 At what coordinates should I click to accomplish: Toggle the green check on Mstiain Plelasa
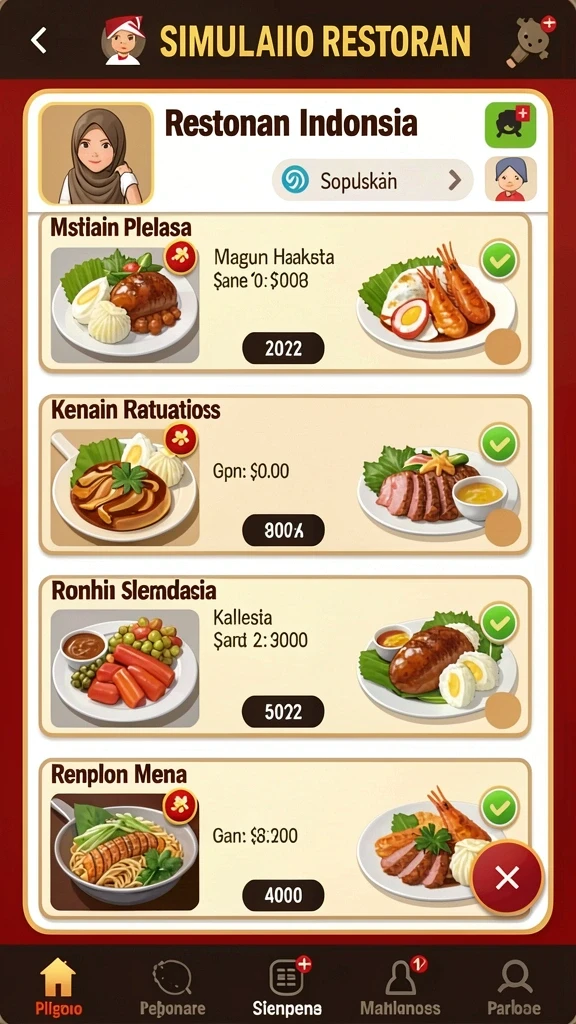coord(500,261)
